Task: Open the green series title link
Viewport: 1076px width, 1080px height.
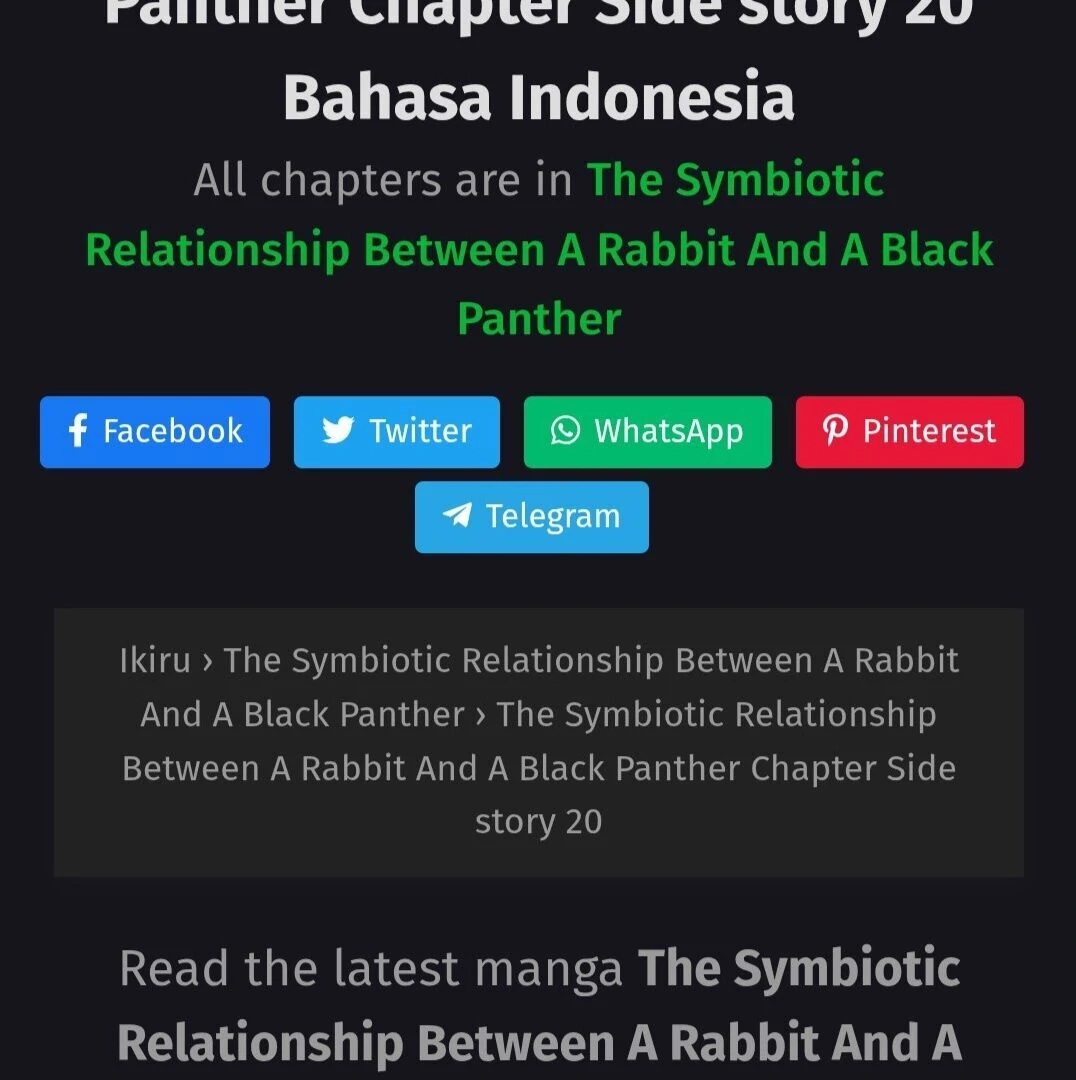Action: 539,250
